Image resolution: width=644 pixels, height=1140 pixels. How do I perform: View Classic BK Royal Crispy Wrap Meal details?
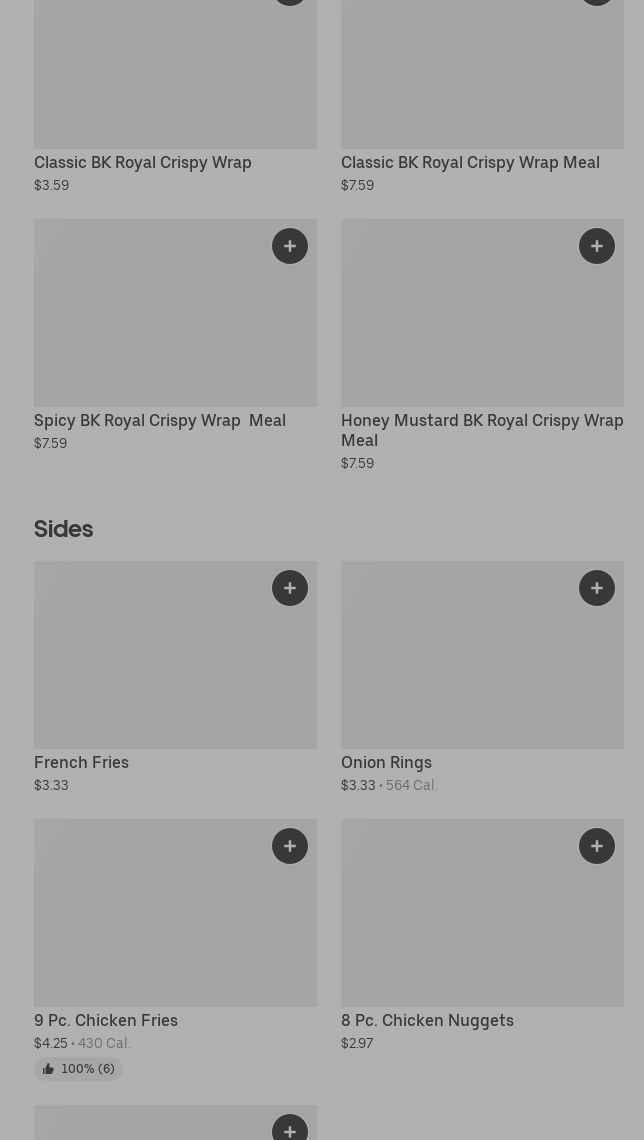pyautogui.click(x=470, y=162)
